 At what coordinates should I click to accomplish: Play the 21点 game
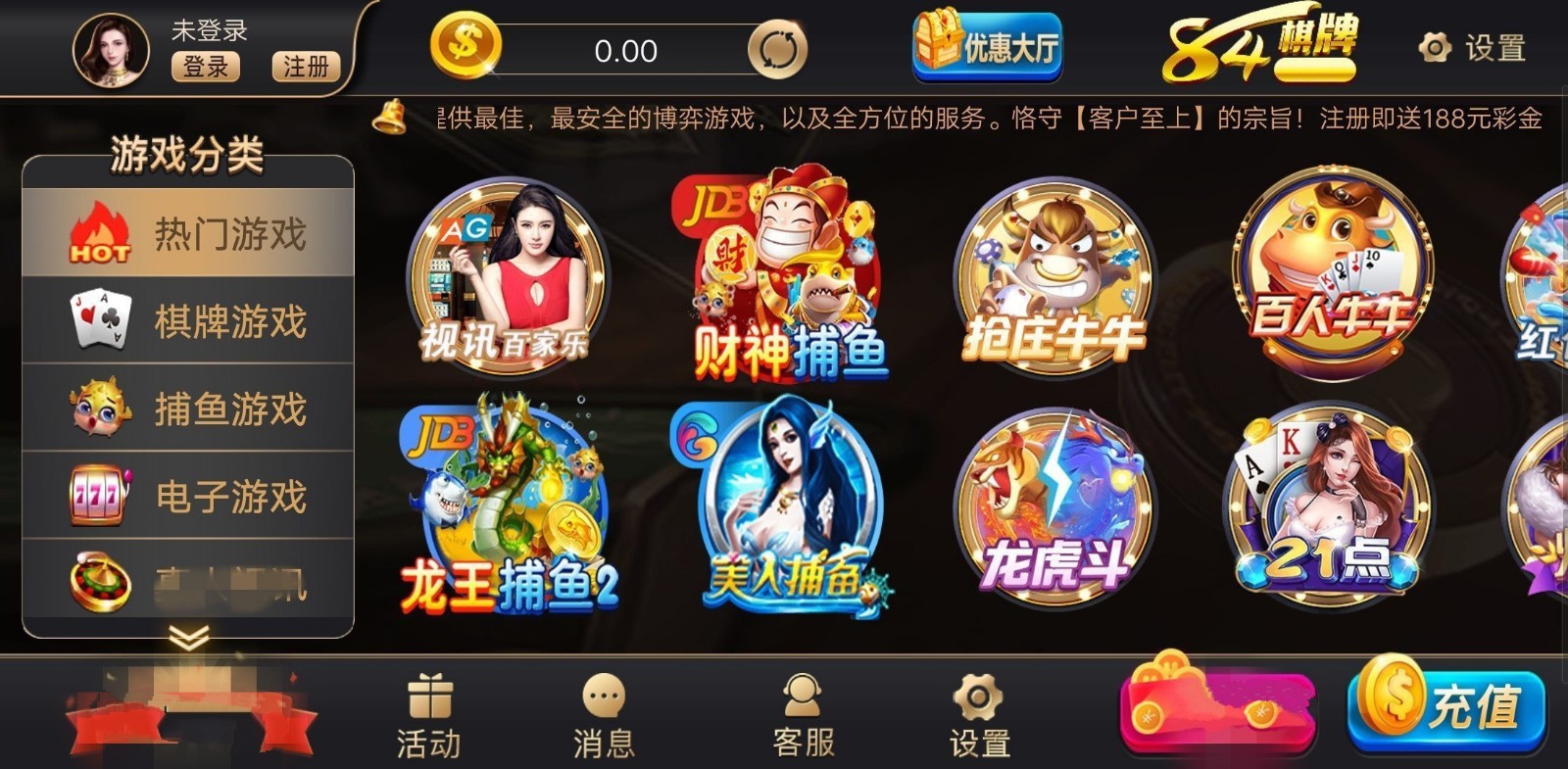[x=1328, y=507]
